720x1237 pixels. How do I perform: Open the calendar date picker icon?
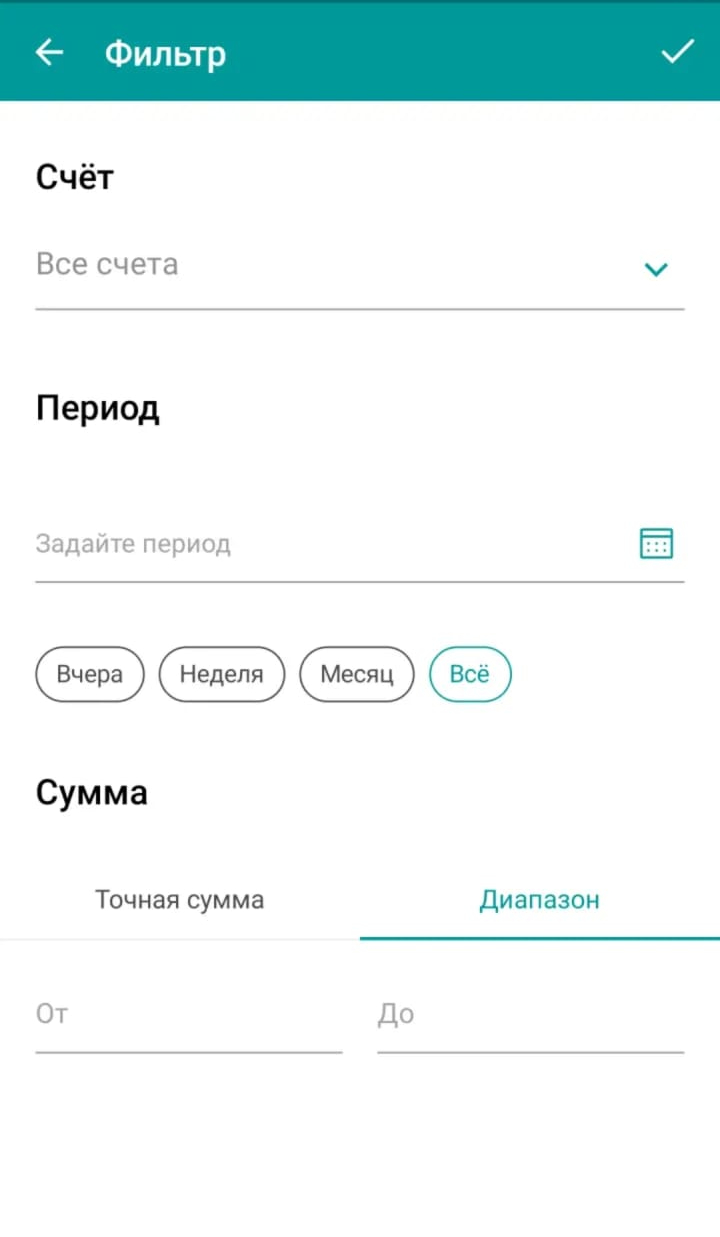655,543
